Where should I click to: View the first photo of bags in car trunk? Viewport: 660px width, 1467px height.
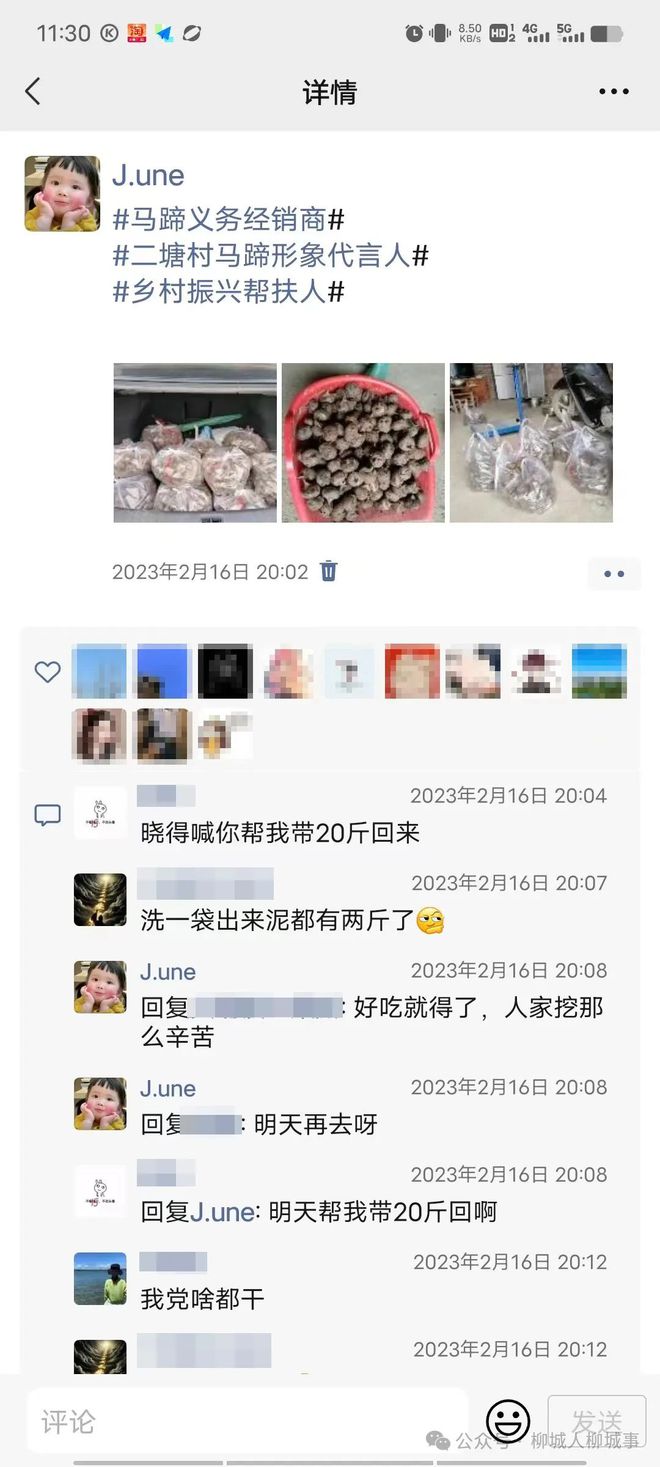(x=195, y=443)
